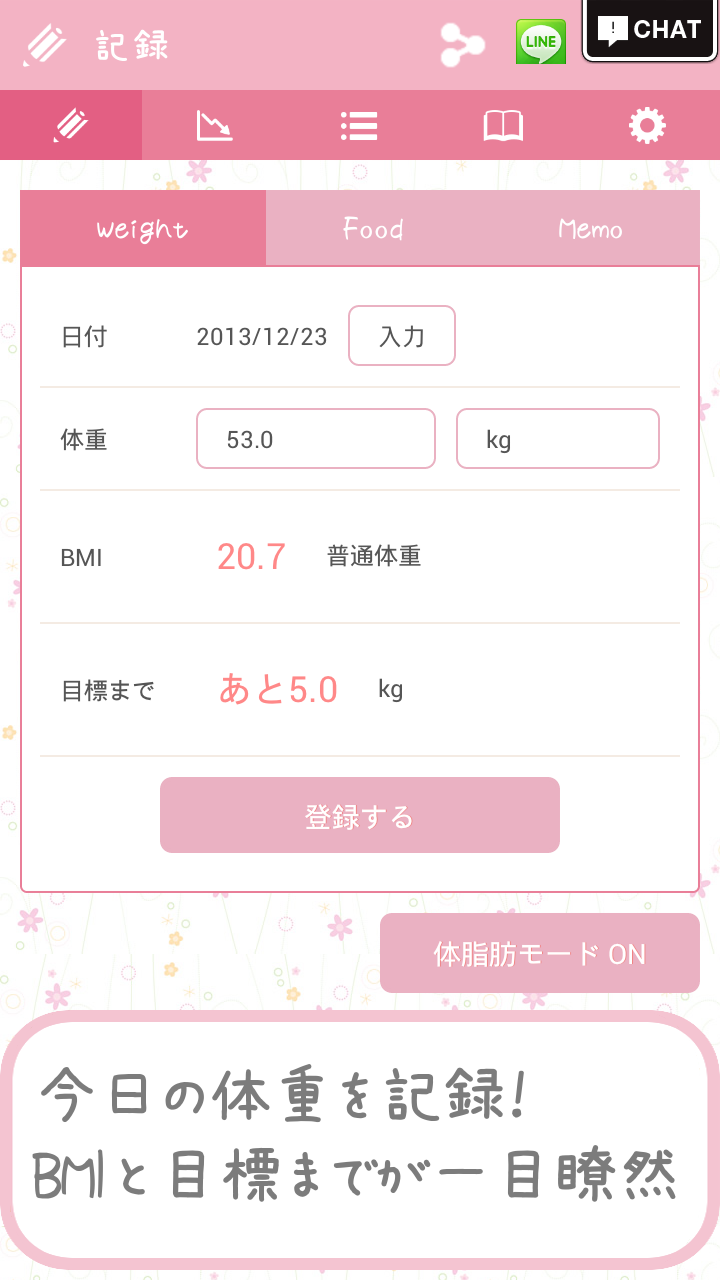This screenshot has height=1280, width=720.
Task: Open the settings gear tab
Action: click(647, 125)
